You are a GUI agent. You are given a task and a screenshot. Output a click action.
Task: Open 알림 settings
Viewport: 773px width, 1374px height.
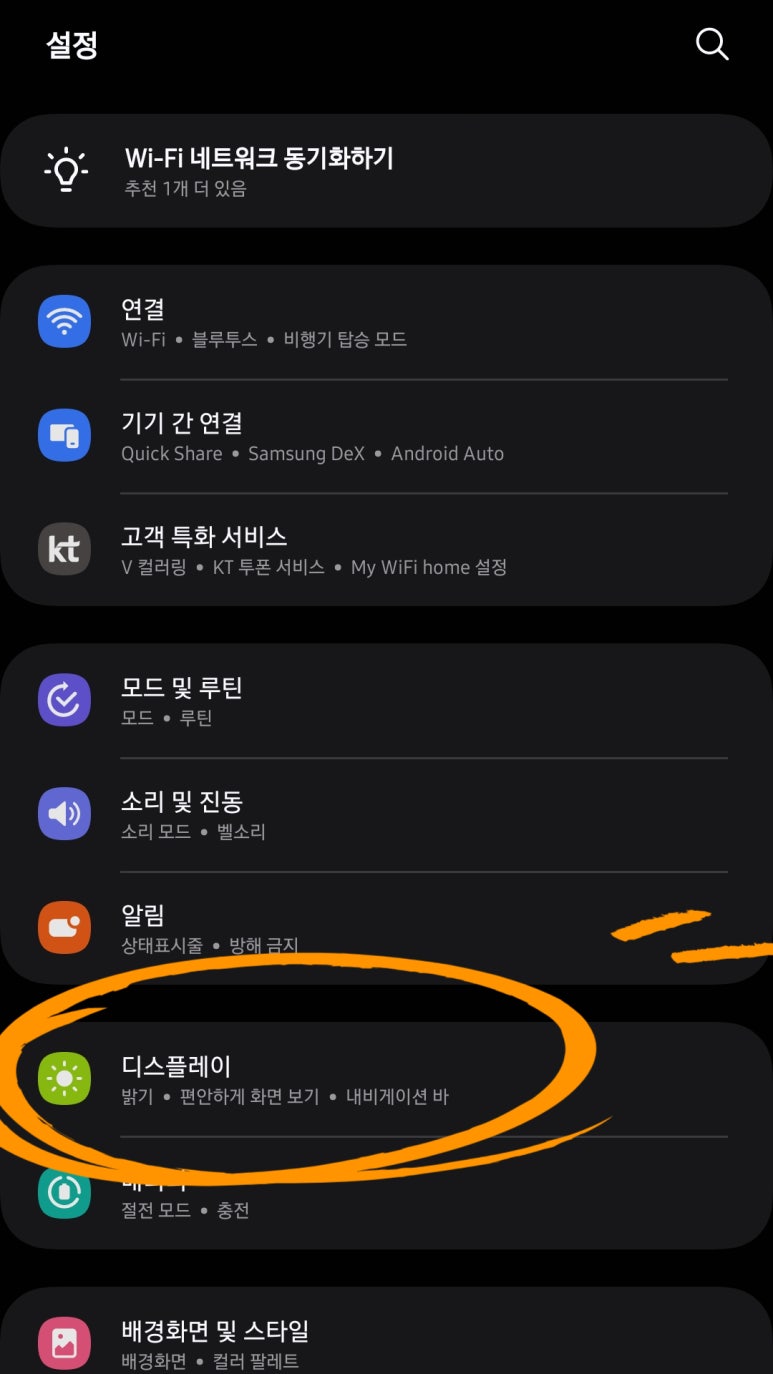tap(385, 928)
